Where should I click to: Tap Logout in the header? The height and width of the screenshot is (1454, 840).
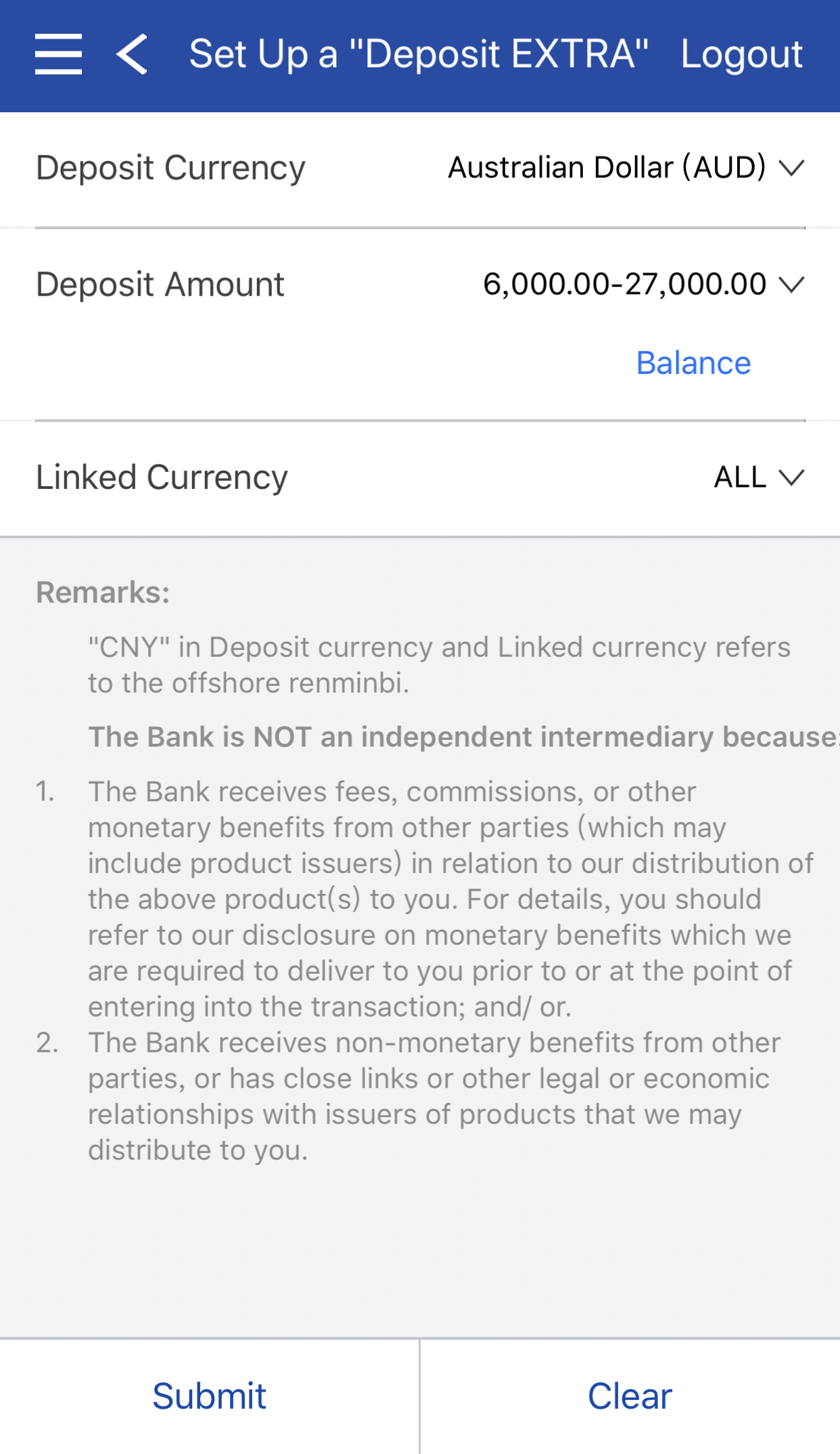click(741, 54)
